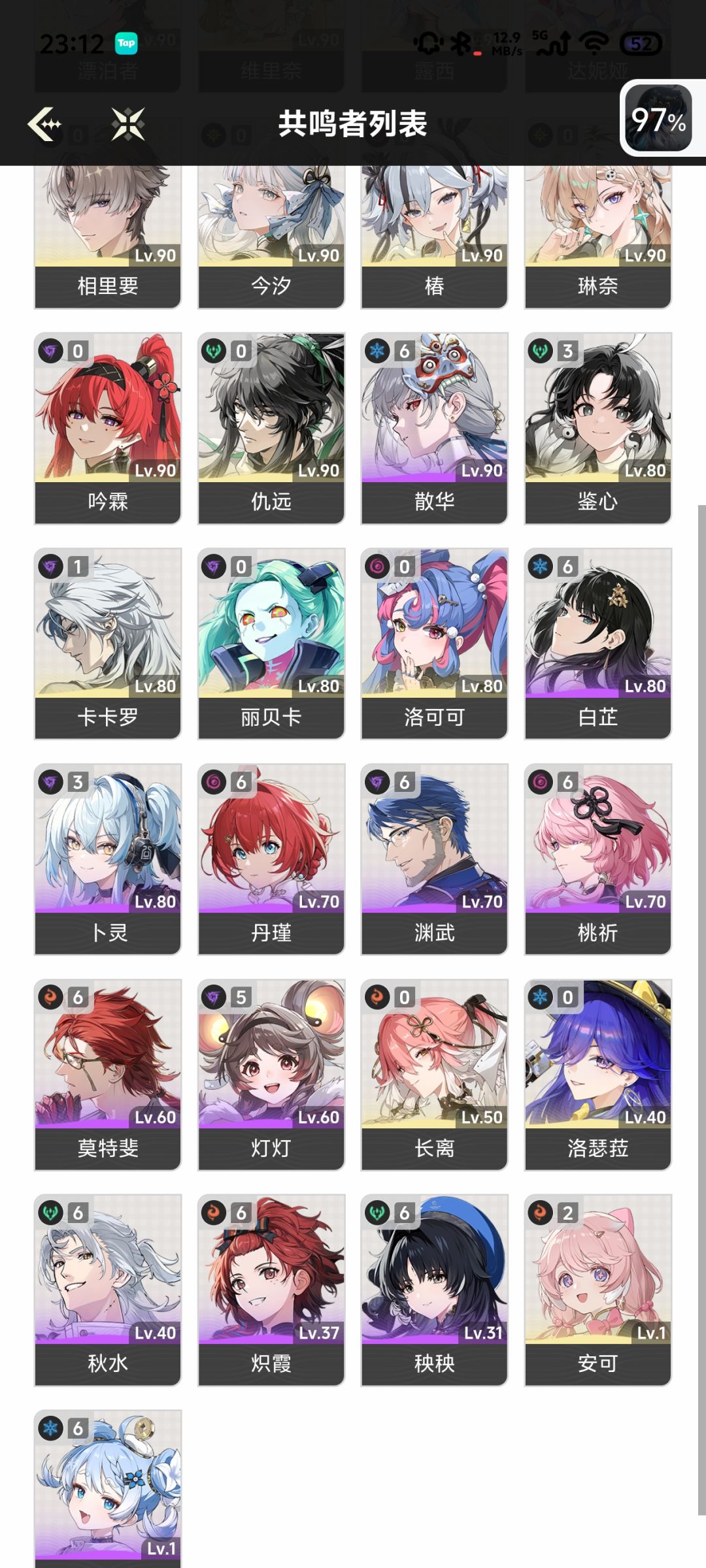Select 安可 at Lv.1
706x1568 pixels.
(x=598, y=1290)
